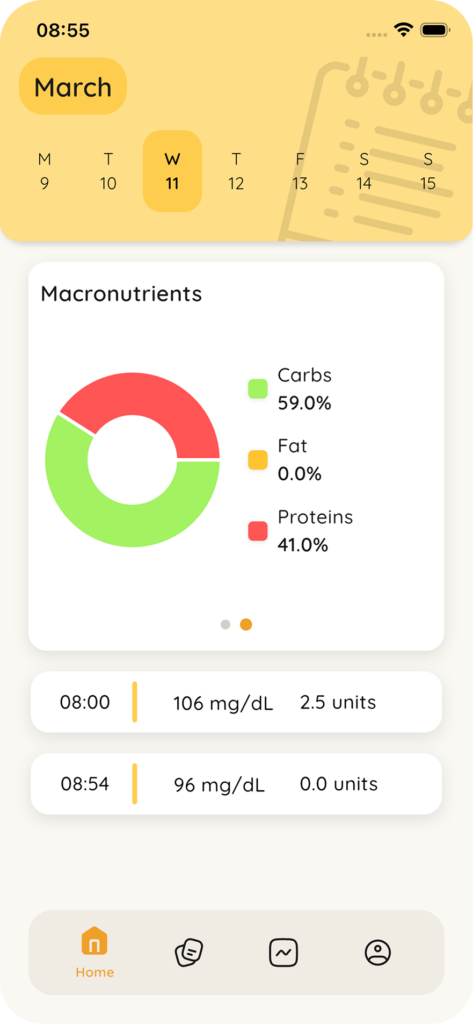Switch to the Home tab
The width and height of the screenshot is (473, 1024).
point(95,952)
